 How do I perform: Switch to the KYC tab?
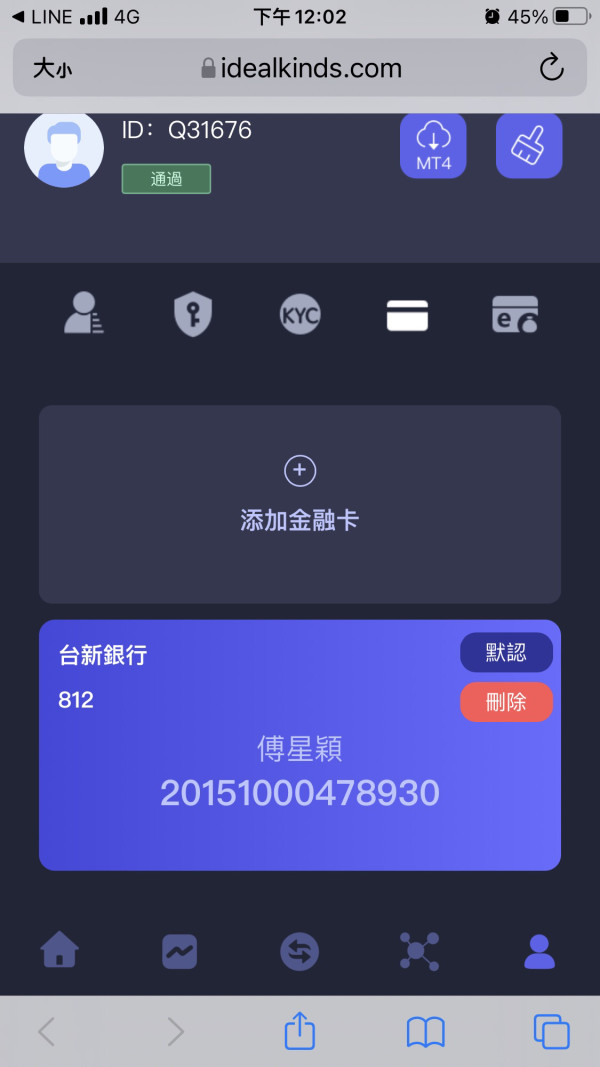pos(300,315)
